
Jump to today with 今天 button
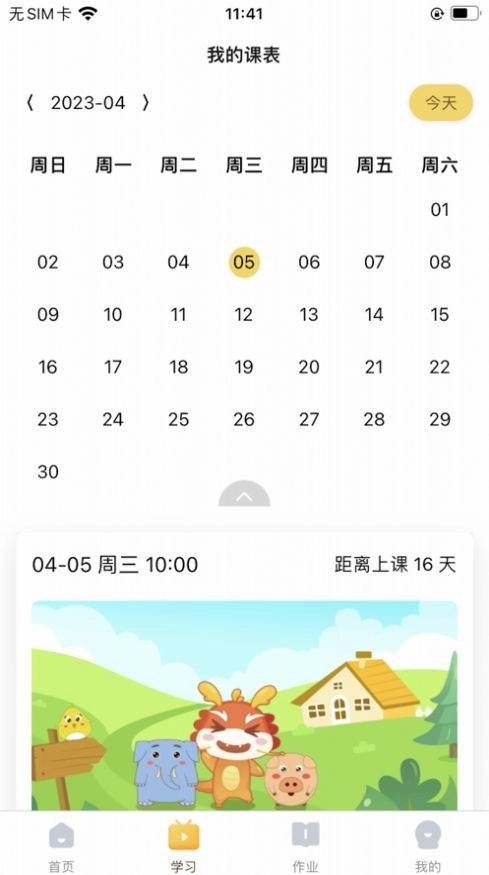(x=441, y=103)
